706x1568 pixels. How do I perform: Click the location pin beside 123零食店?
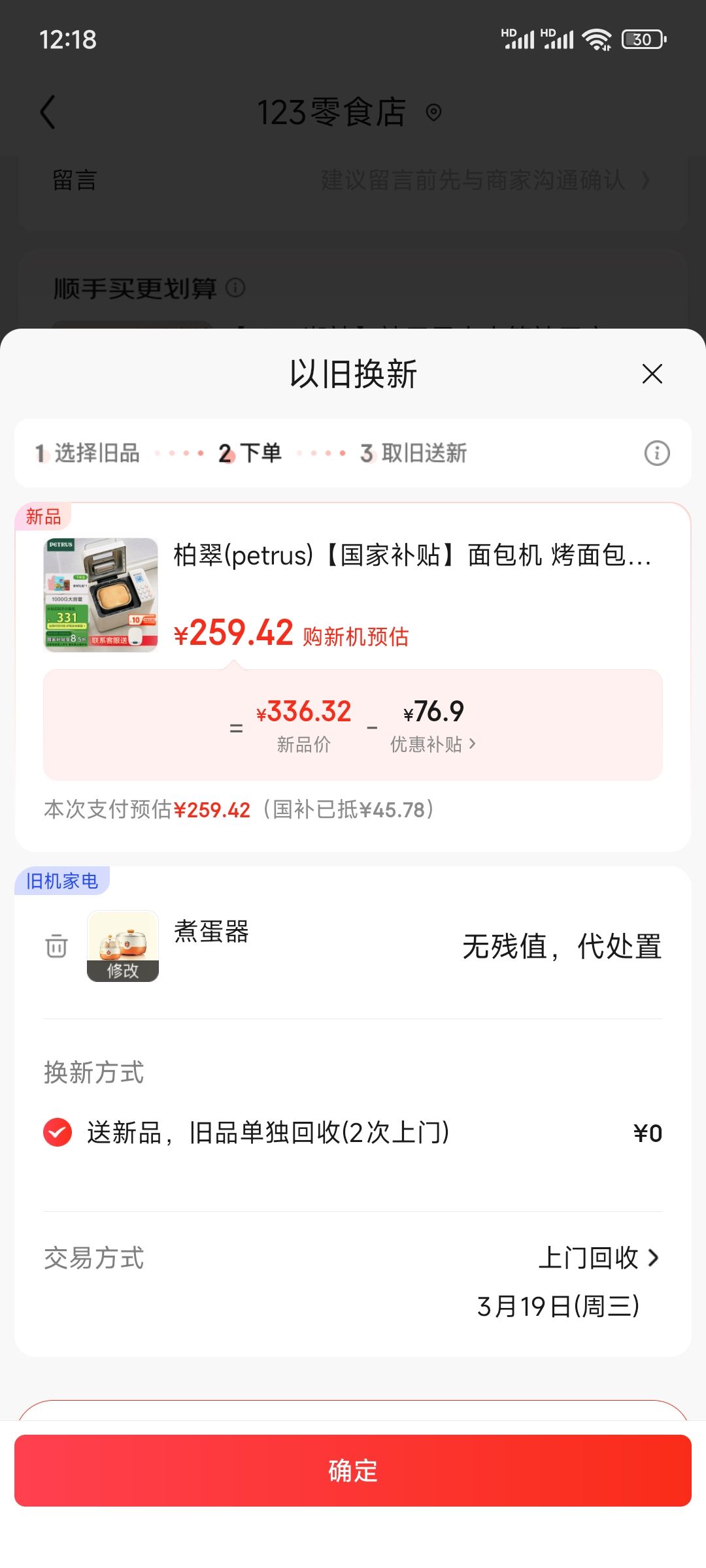pyautogui.click(x=433, y=112)
